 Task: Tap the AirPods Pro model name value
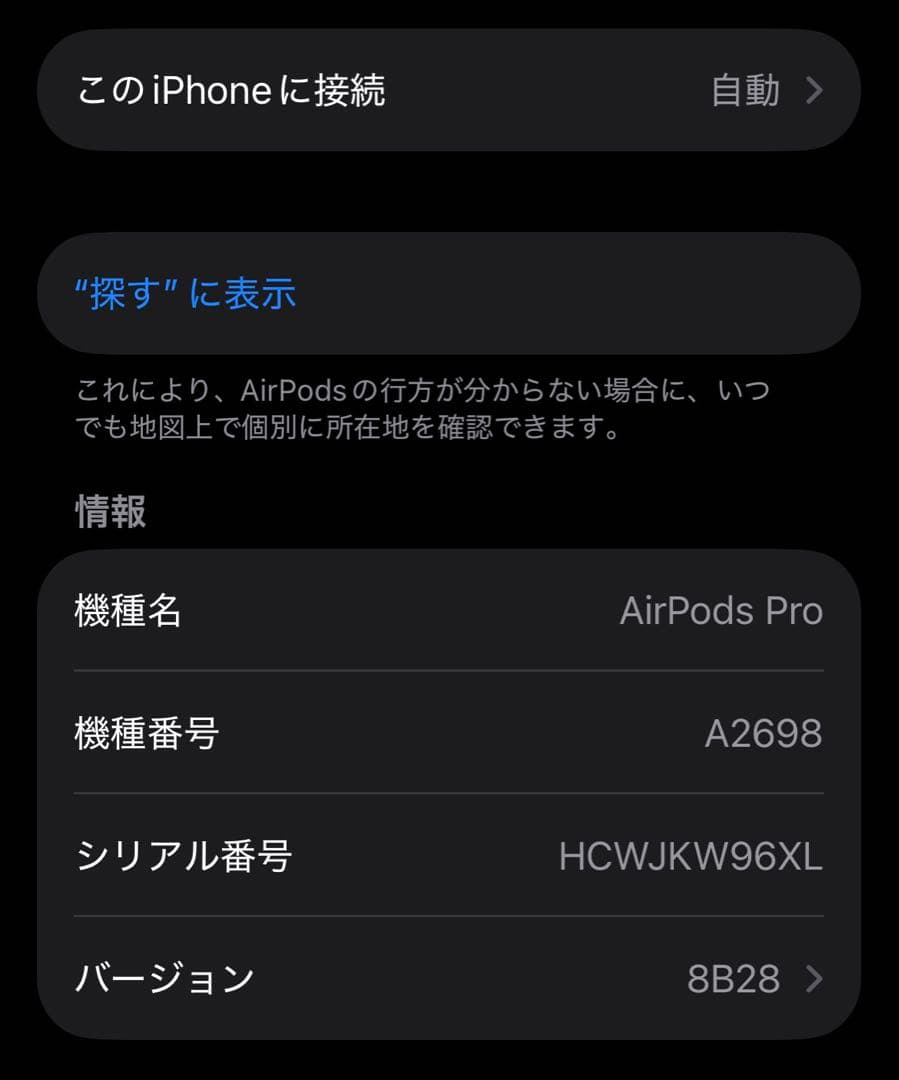tap(722, 611)
